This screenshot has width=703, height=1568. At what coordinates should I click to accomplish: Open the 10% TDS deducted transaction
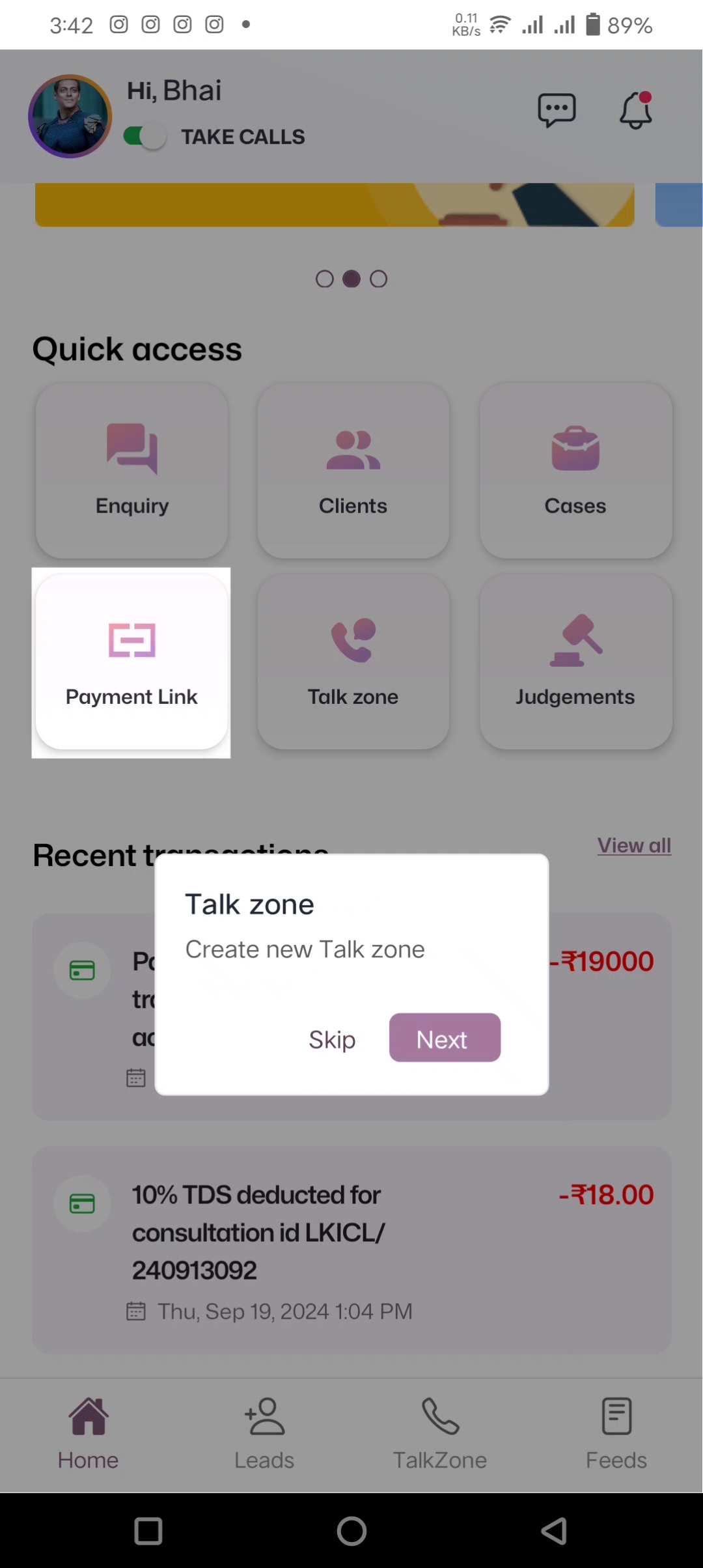coord(351,1250)
